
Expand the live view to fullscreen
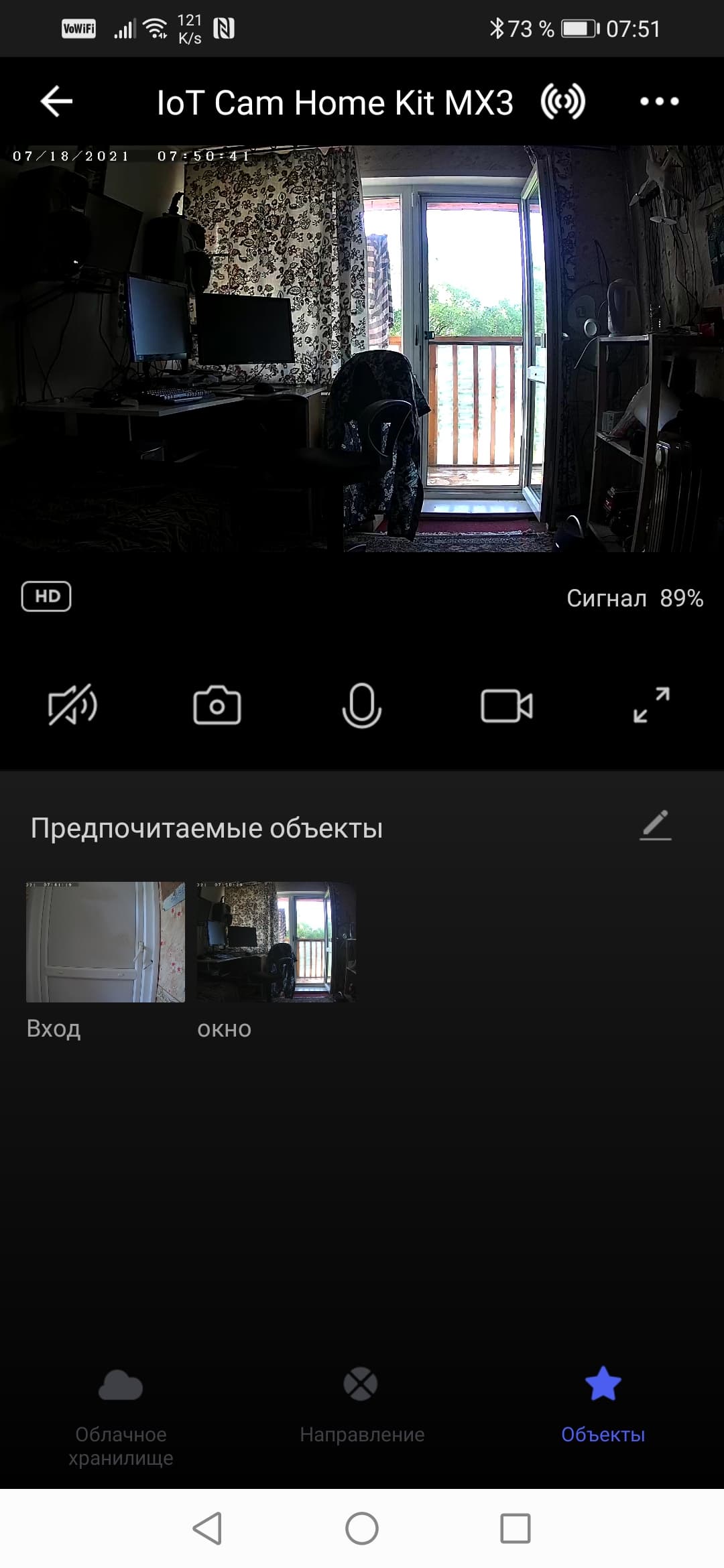point(652,706)
